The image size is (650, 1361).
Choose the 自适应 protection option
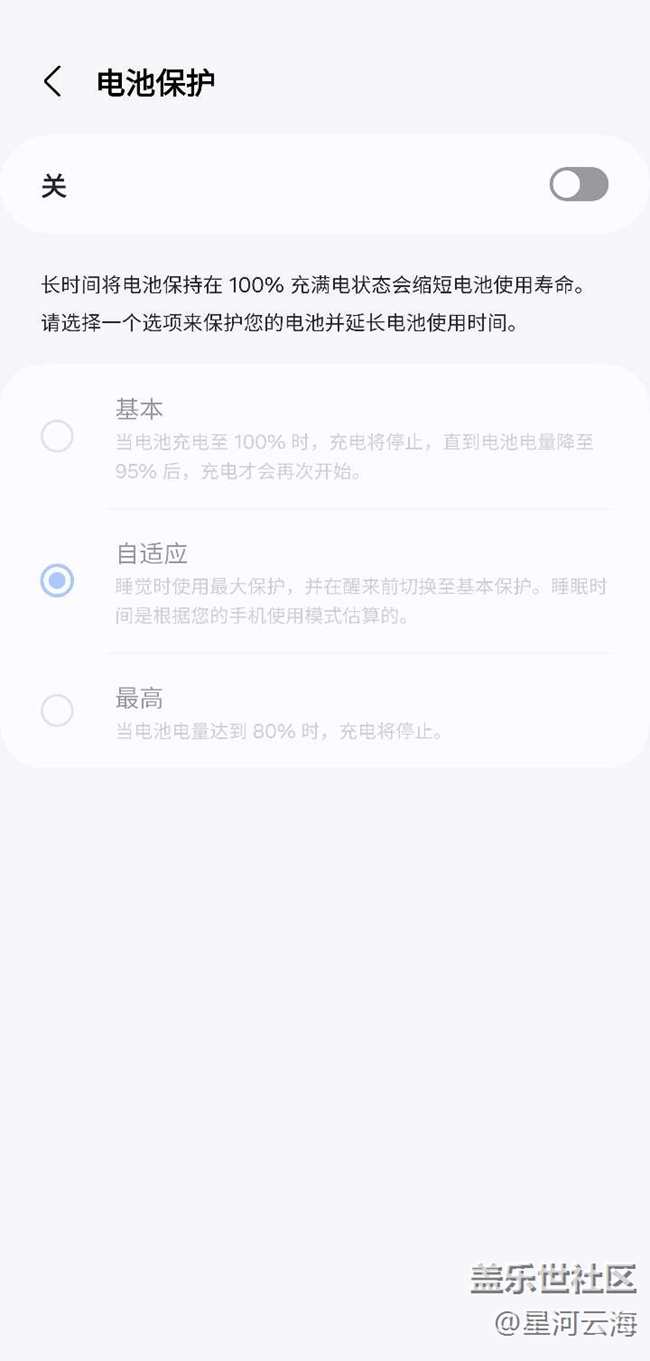[57, 581]
